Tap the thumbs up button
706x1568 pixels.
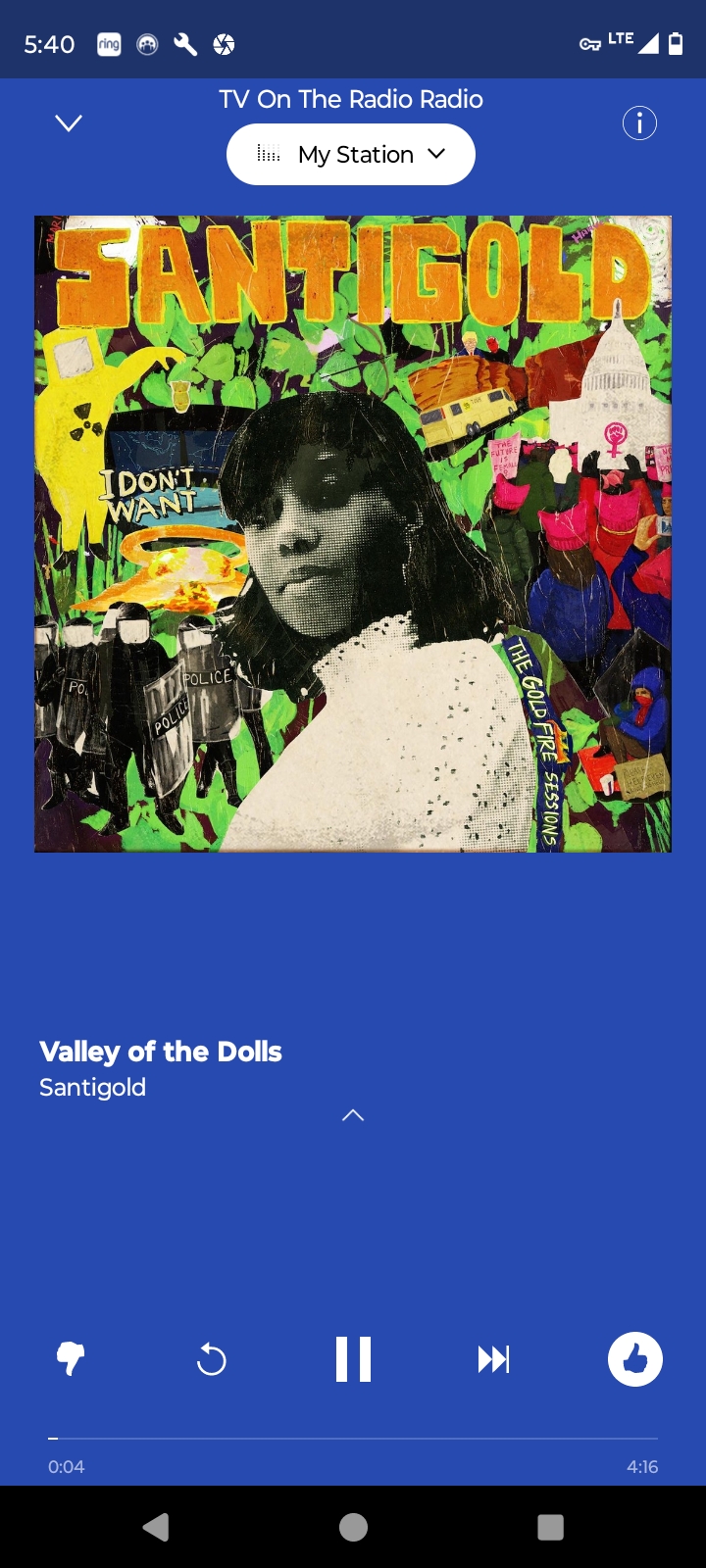click(635, 1359)
